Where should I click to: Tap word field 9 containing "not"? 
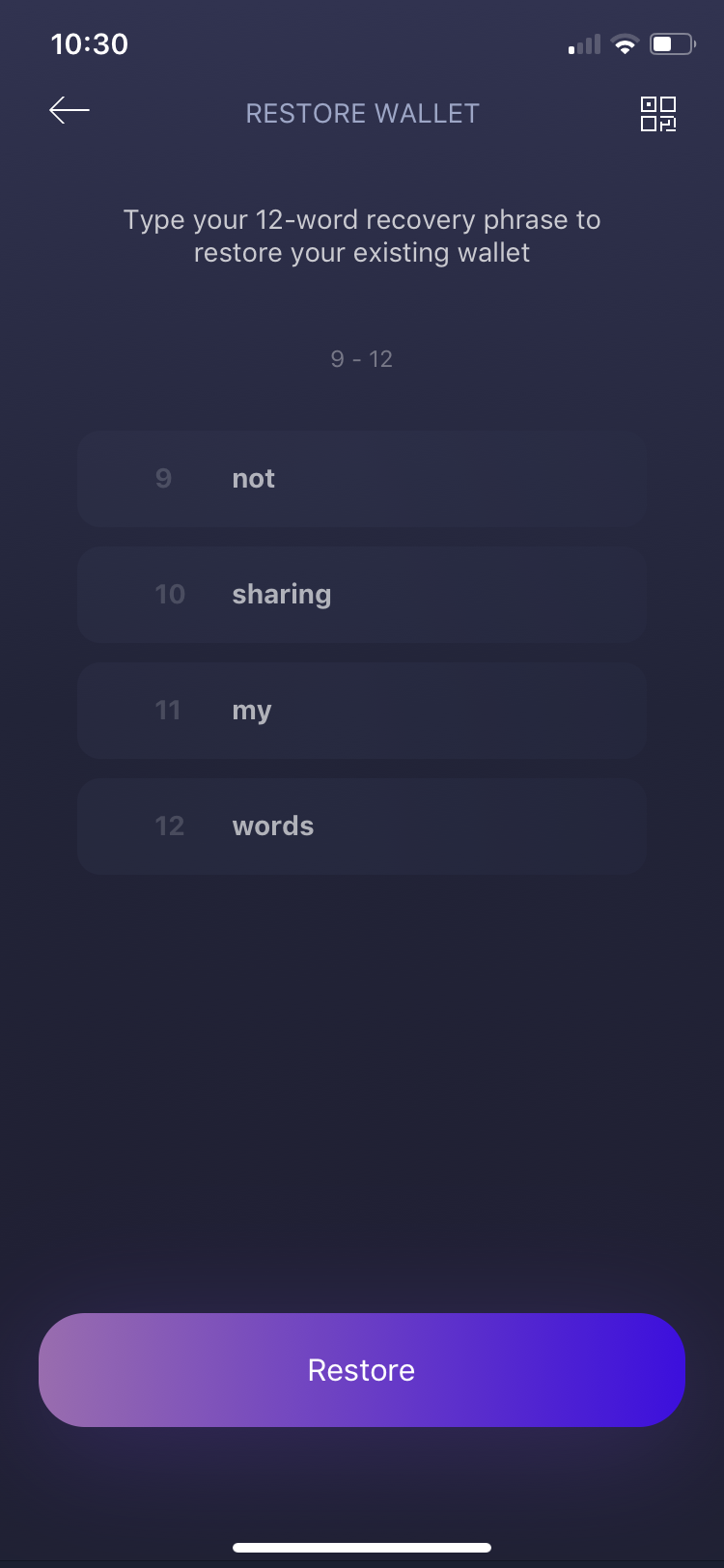pyautogui.click(x=362, y=479)
